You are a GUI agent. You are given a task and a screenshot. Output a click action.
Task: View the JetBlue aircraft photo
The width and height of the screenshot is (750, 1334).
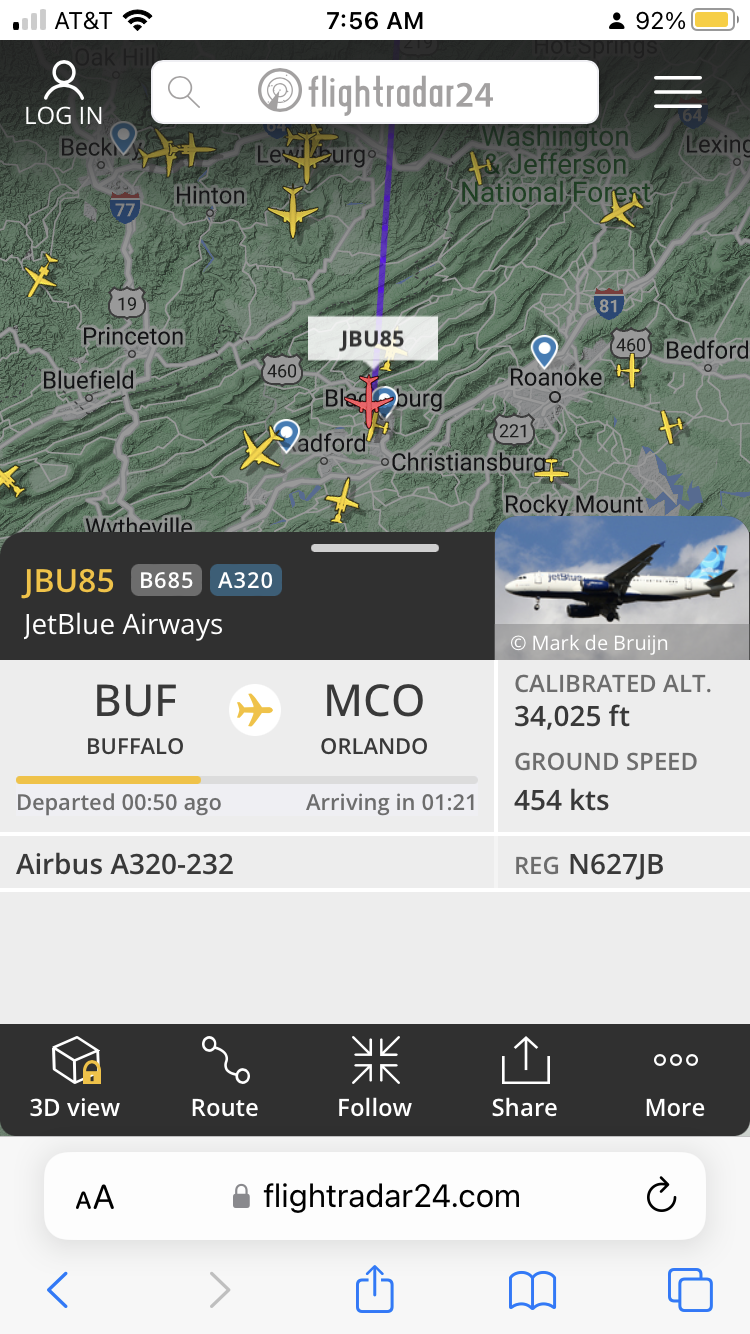[x=621, y=588]
